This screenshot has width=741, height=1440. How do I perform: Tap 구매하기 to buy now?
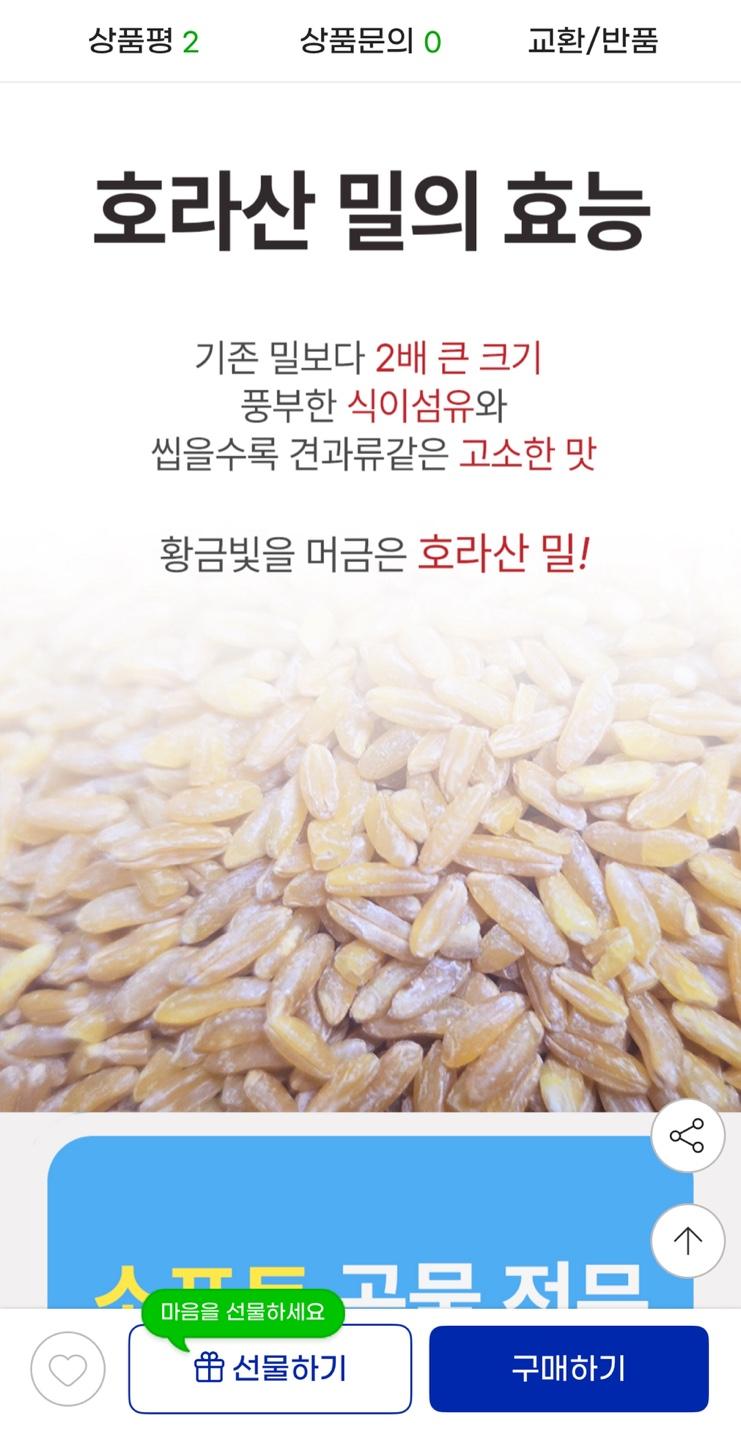pyautogui.click(x=568, y=1369)
